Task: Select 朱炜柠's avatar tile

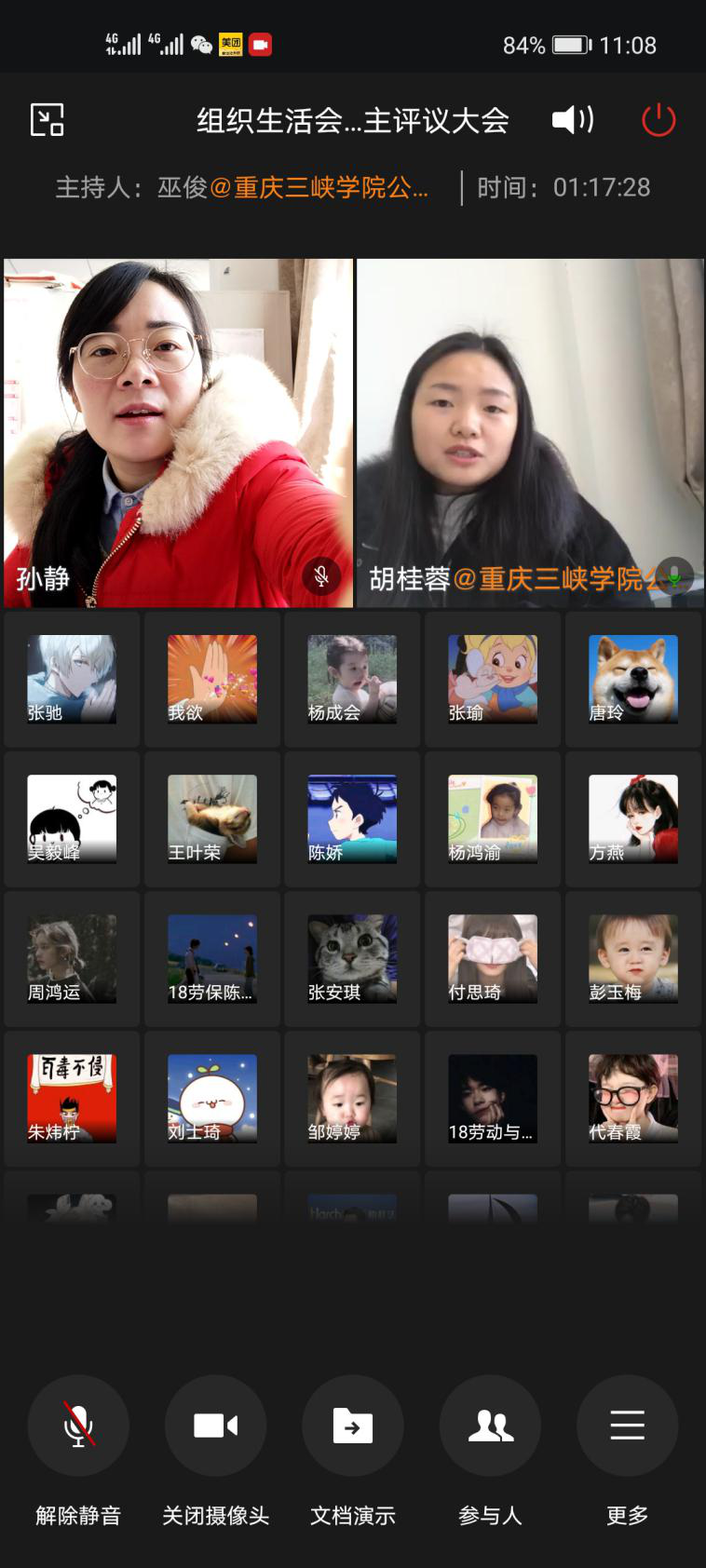Action: [x=72, y=1098]
